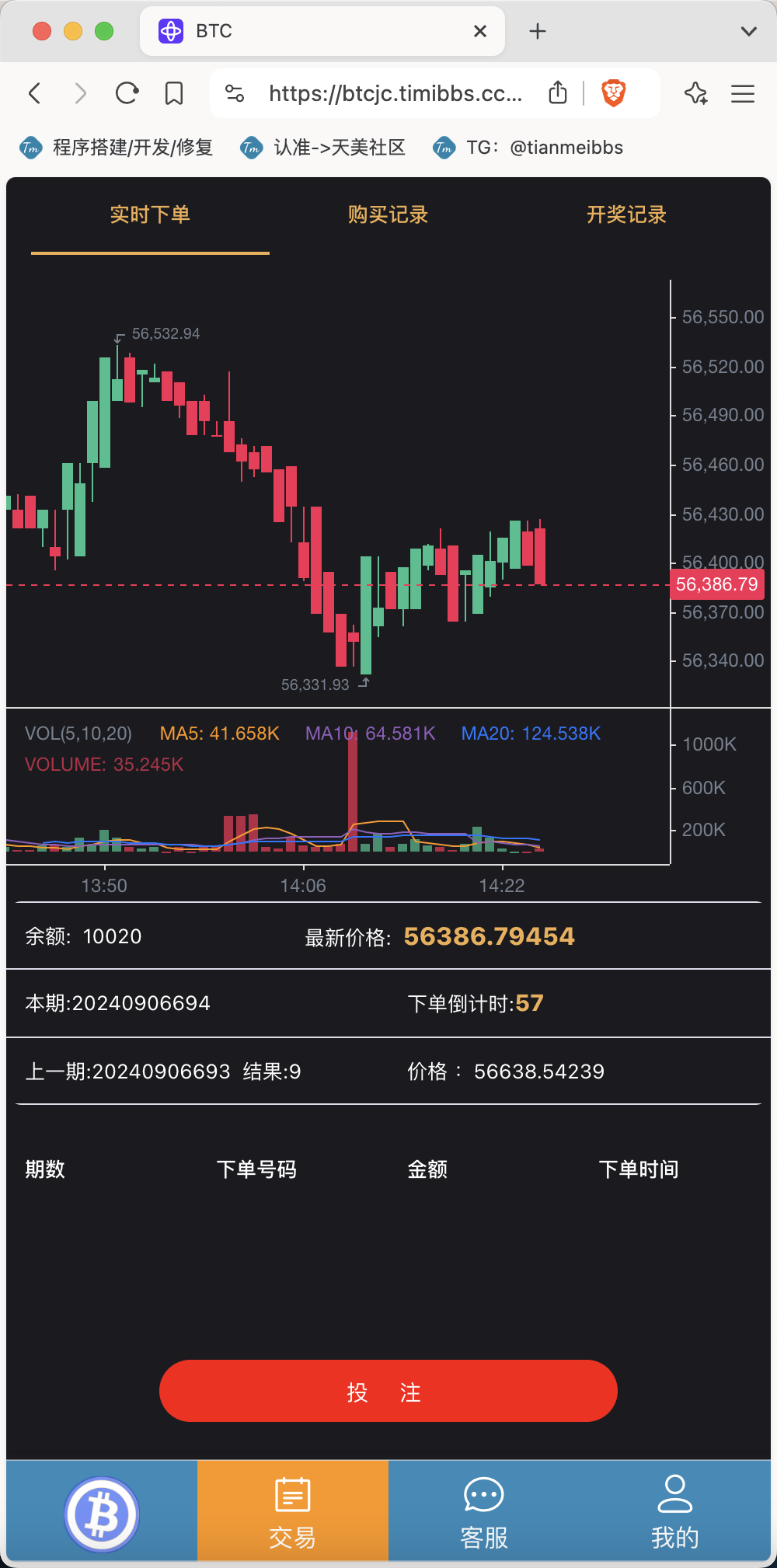
Task: Tap the red 投注 button
Action: (388, 1391)
